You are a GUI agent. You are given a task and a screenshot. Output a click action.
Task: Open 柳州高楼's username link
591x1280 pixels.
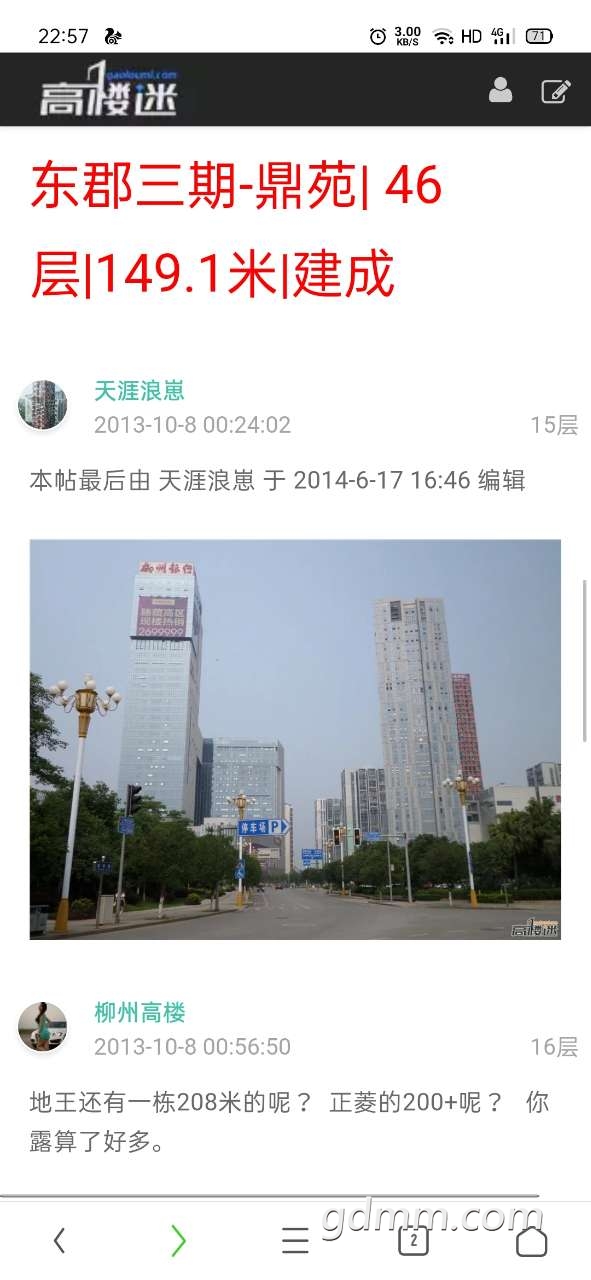140,1013
